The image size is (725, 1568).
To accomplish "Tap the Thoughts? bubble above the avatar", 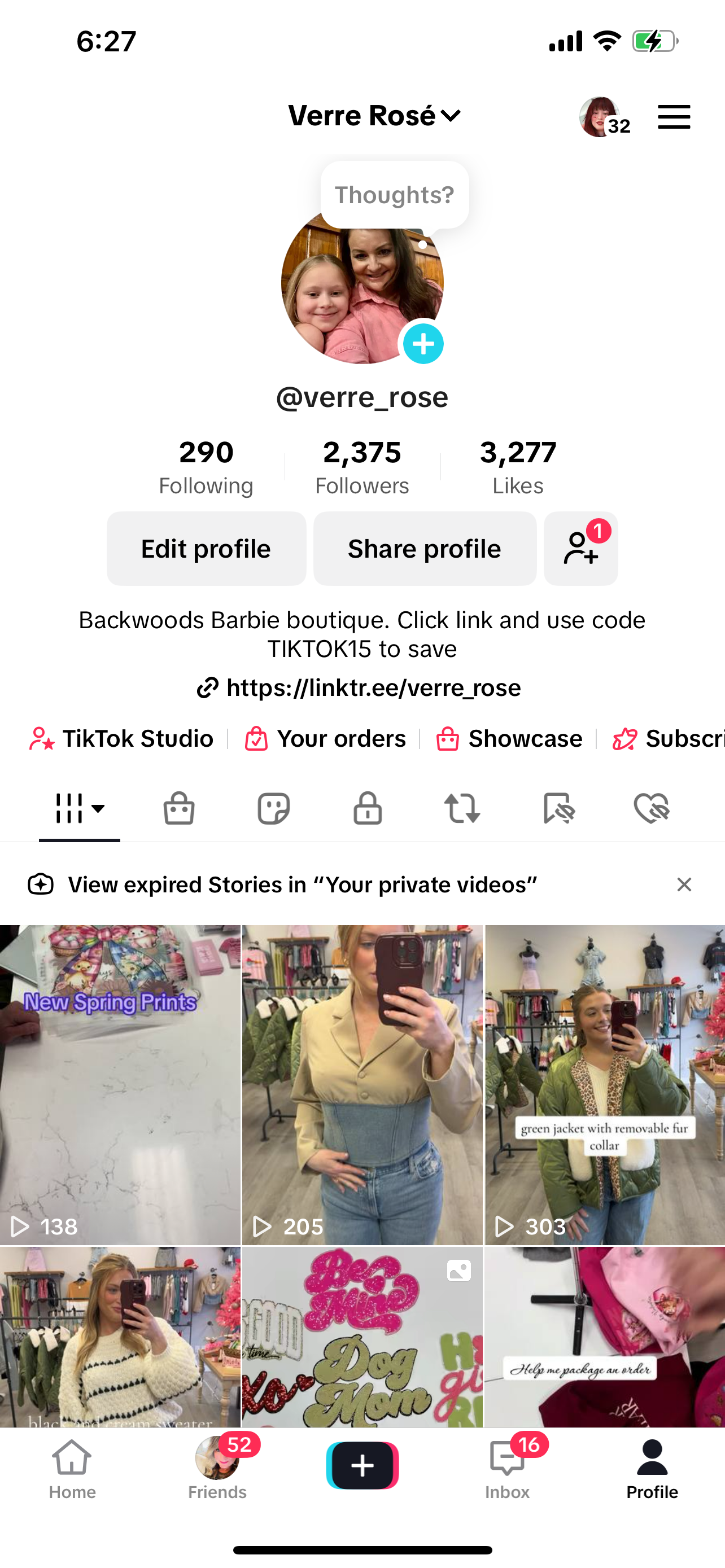I will click(395, 195).
